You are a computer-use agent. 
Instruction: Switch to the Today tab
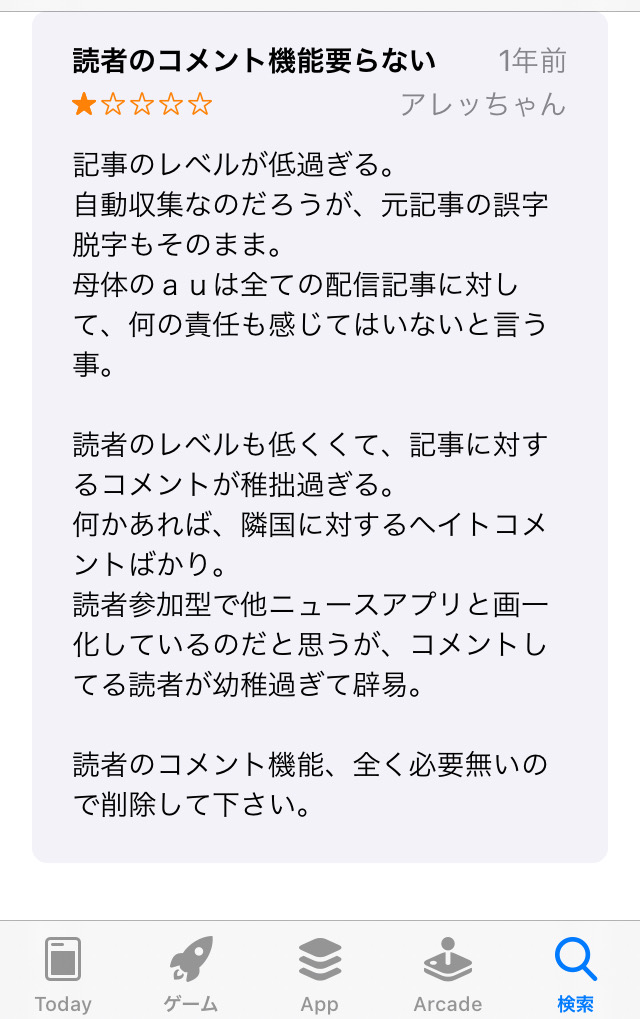(x=63, y=972)
